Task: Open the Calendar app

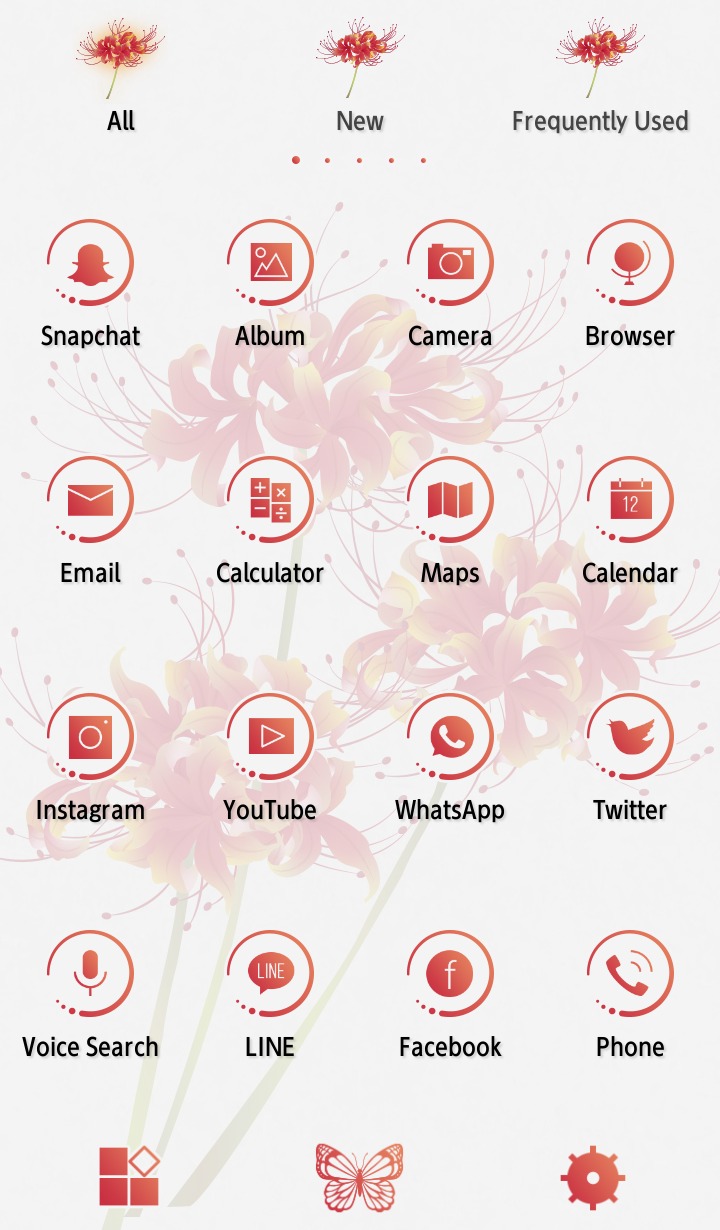Action: click(x=630, y=500)
